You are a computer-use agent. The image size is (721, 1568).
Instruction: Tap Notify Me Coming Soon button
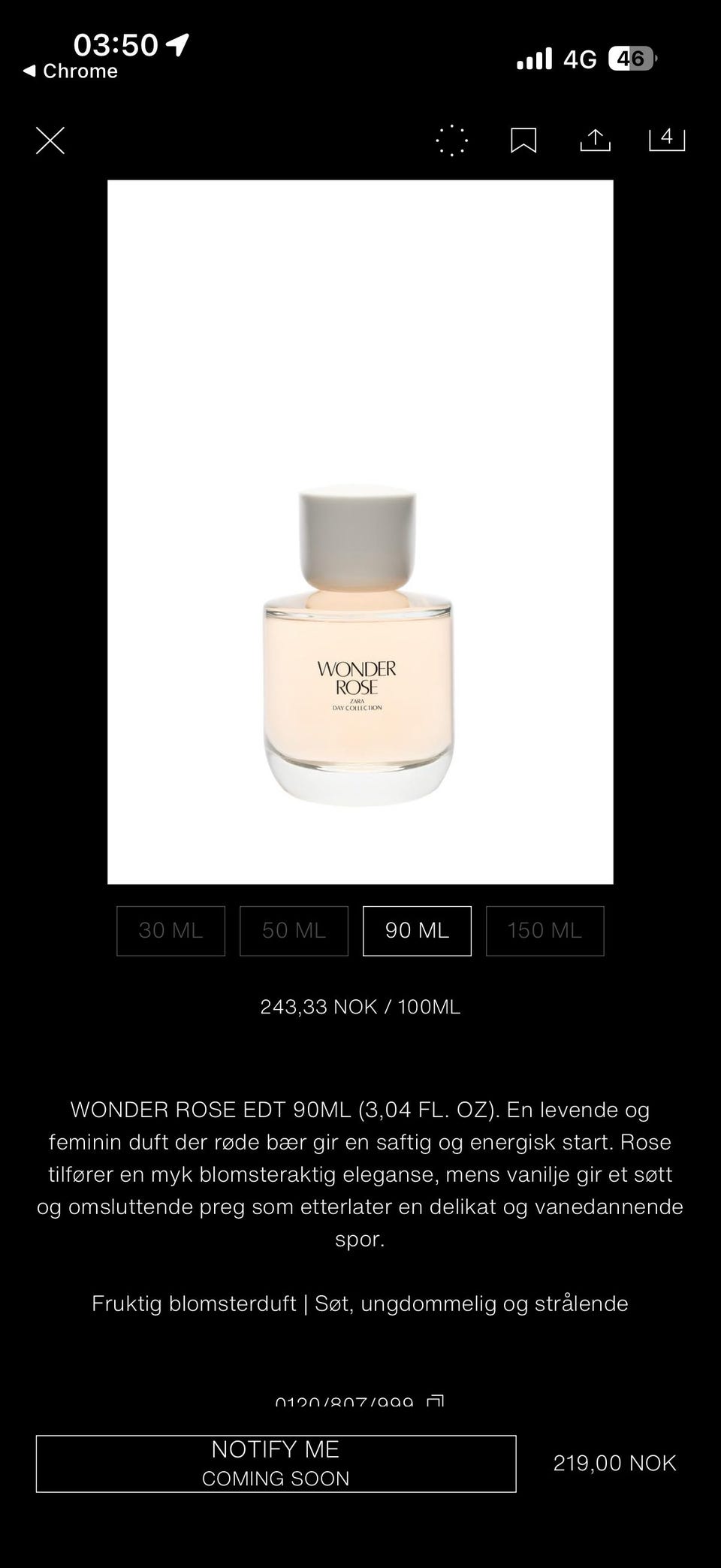(276, 1464)
